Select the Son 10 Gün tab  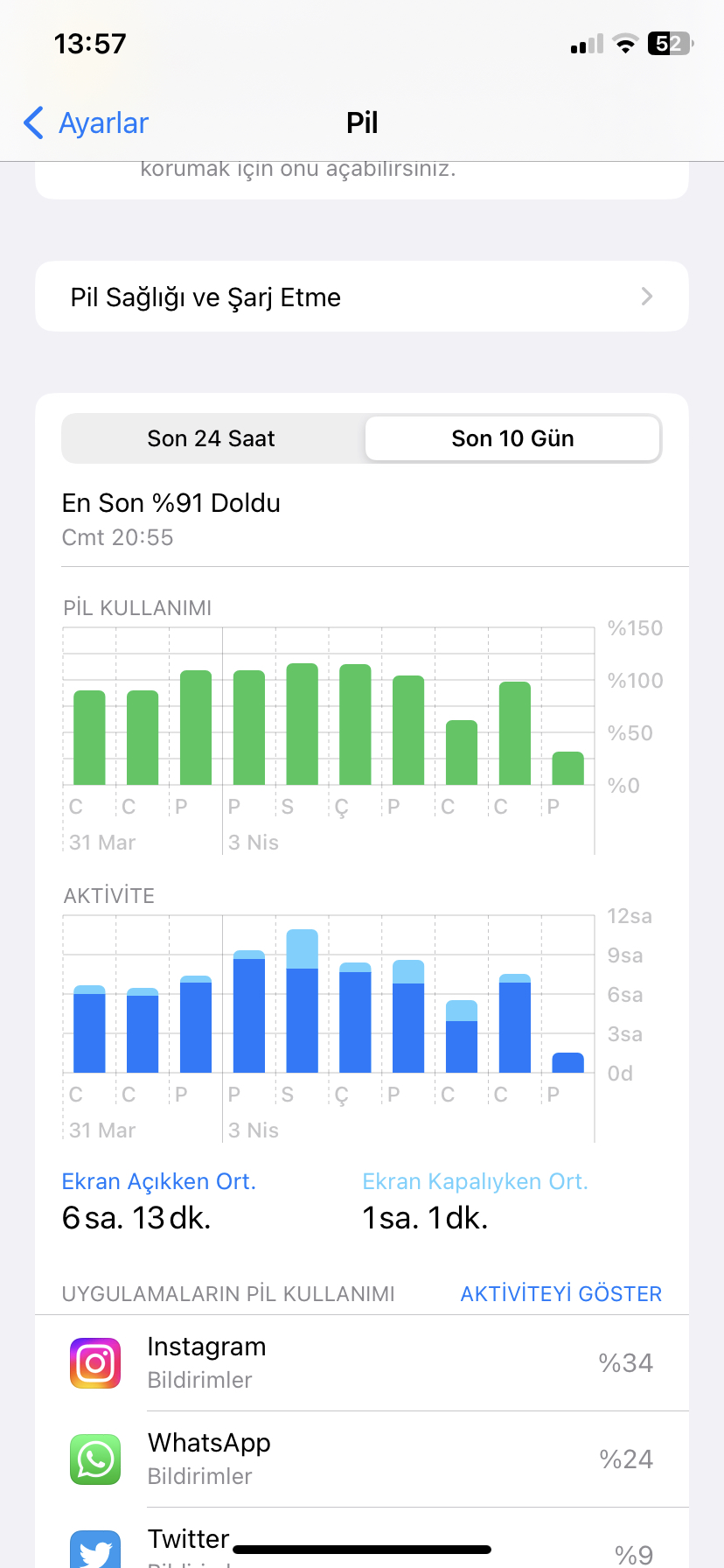point(512,438)
